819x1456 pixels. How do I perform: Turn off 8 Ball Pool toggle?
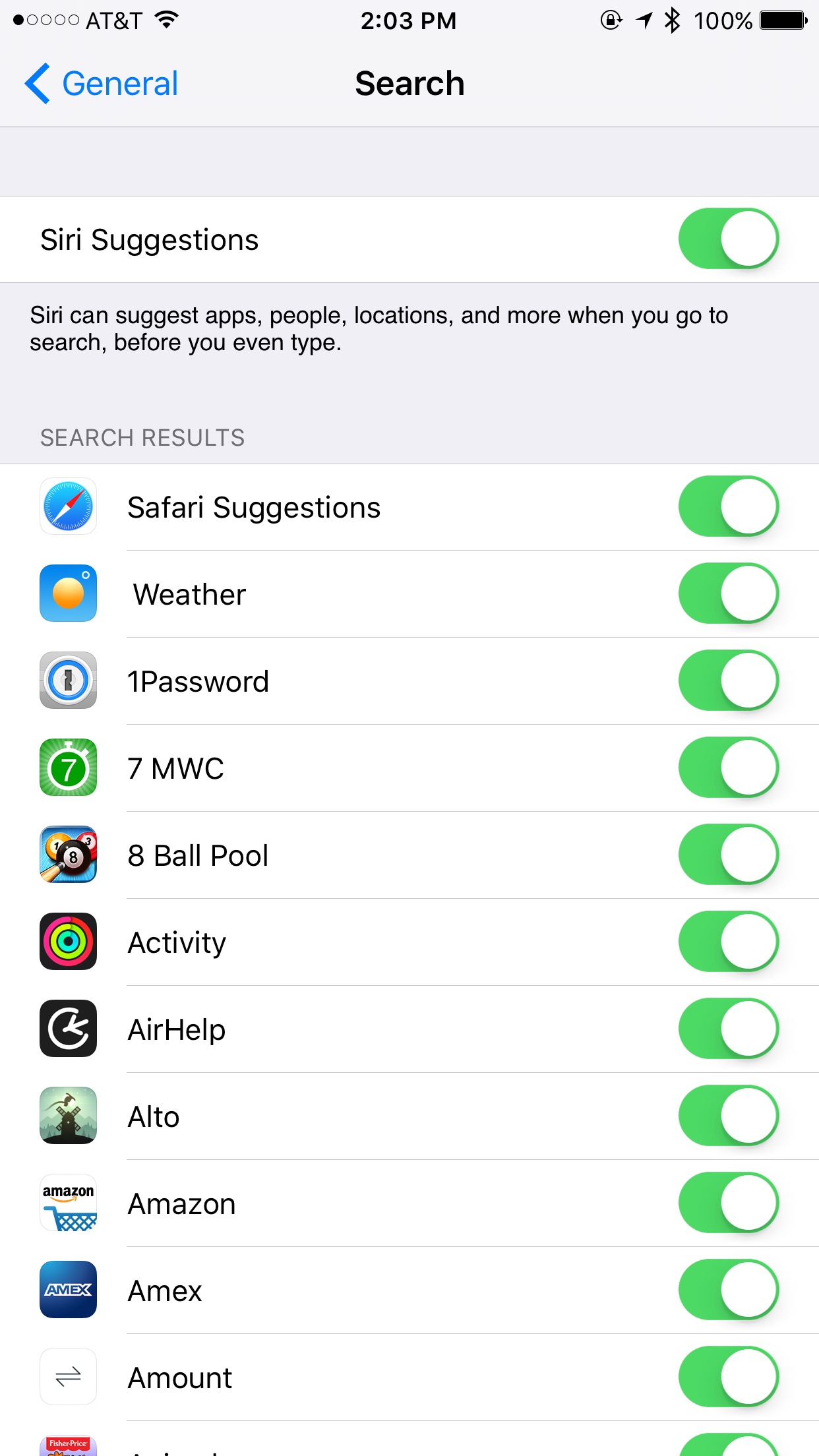pyautogui.click(x=729, y=855)
